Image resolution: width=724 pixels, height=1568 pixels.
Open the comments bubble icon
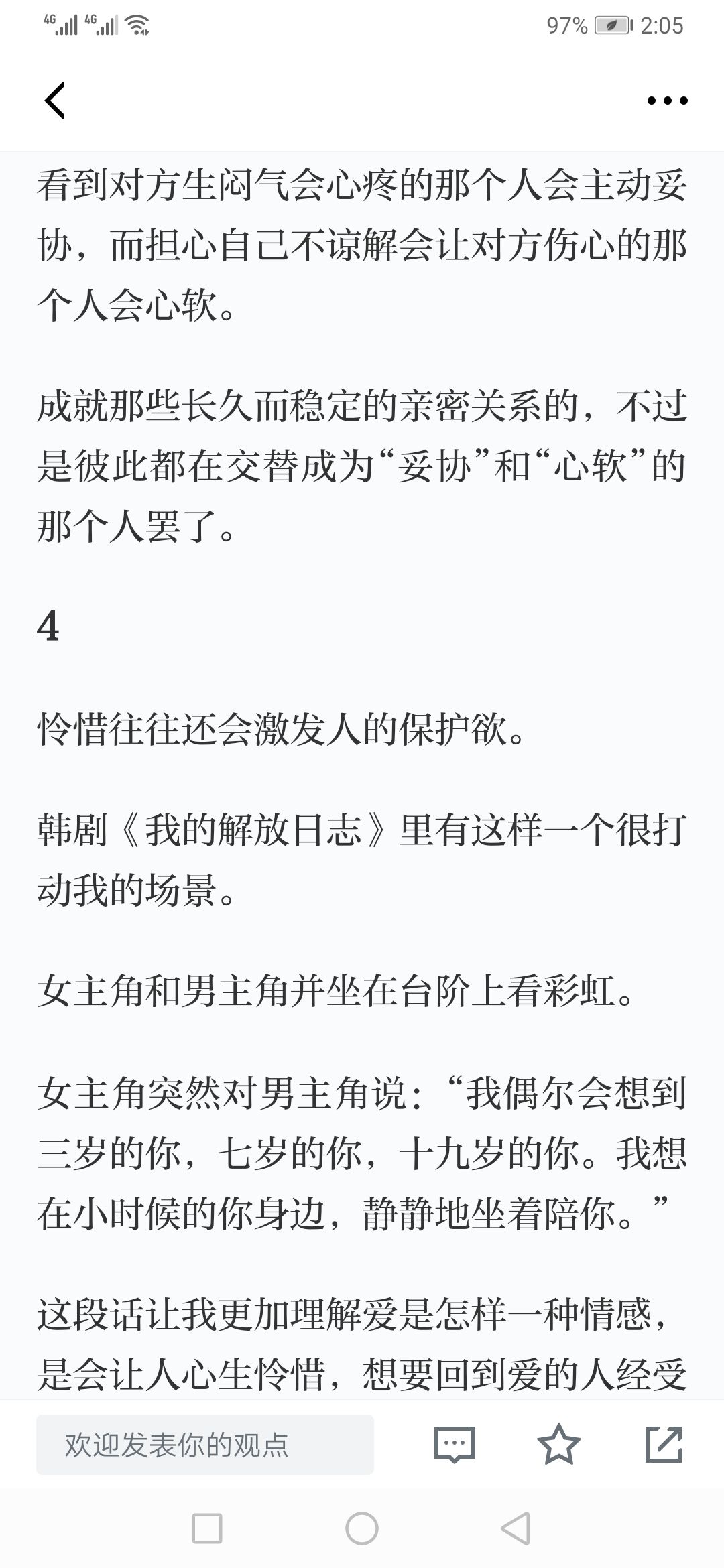click(x=455, y=1445)
